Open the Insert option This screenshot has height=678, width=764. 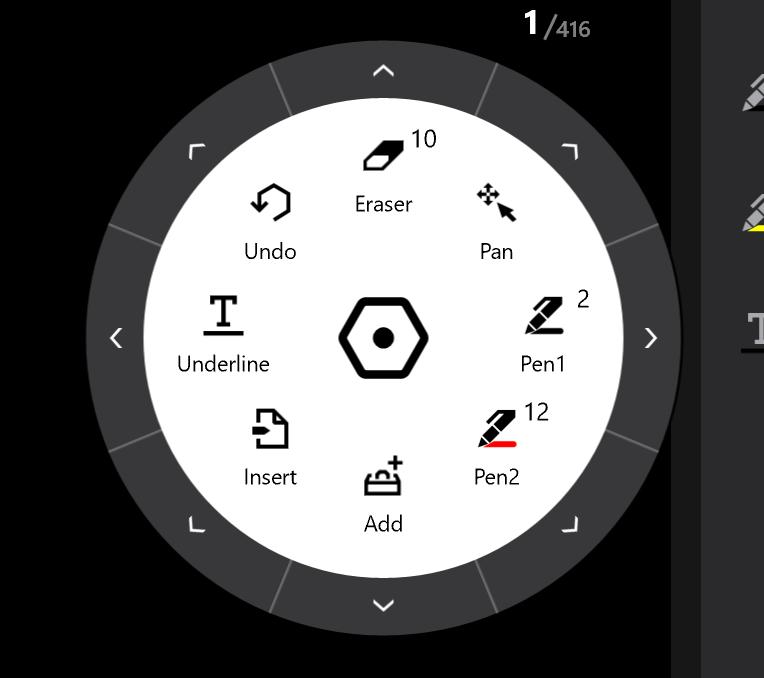270,444
